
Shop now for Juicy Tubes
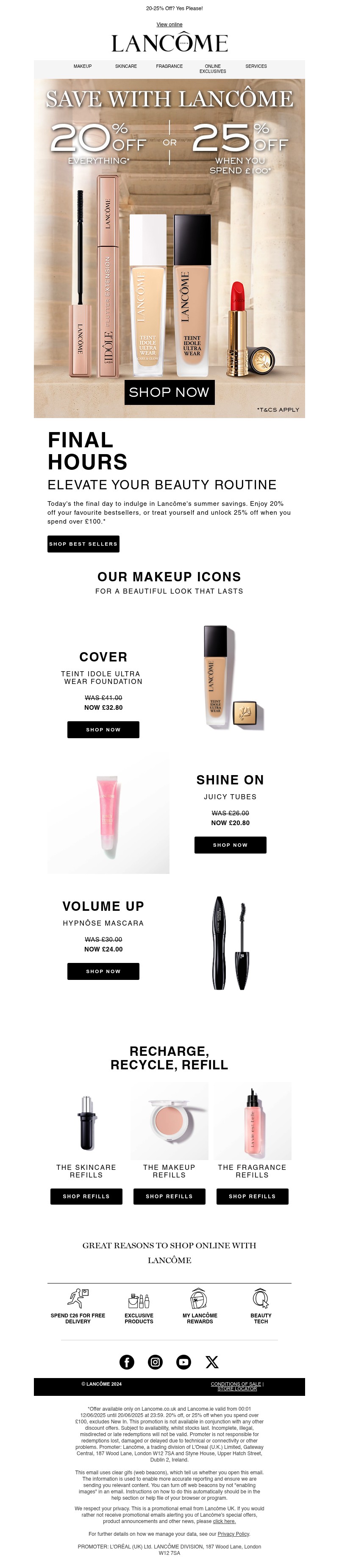click(x=230, y=844)
